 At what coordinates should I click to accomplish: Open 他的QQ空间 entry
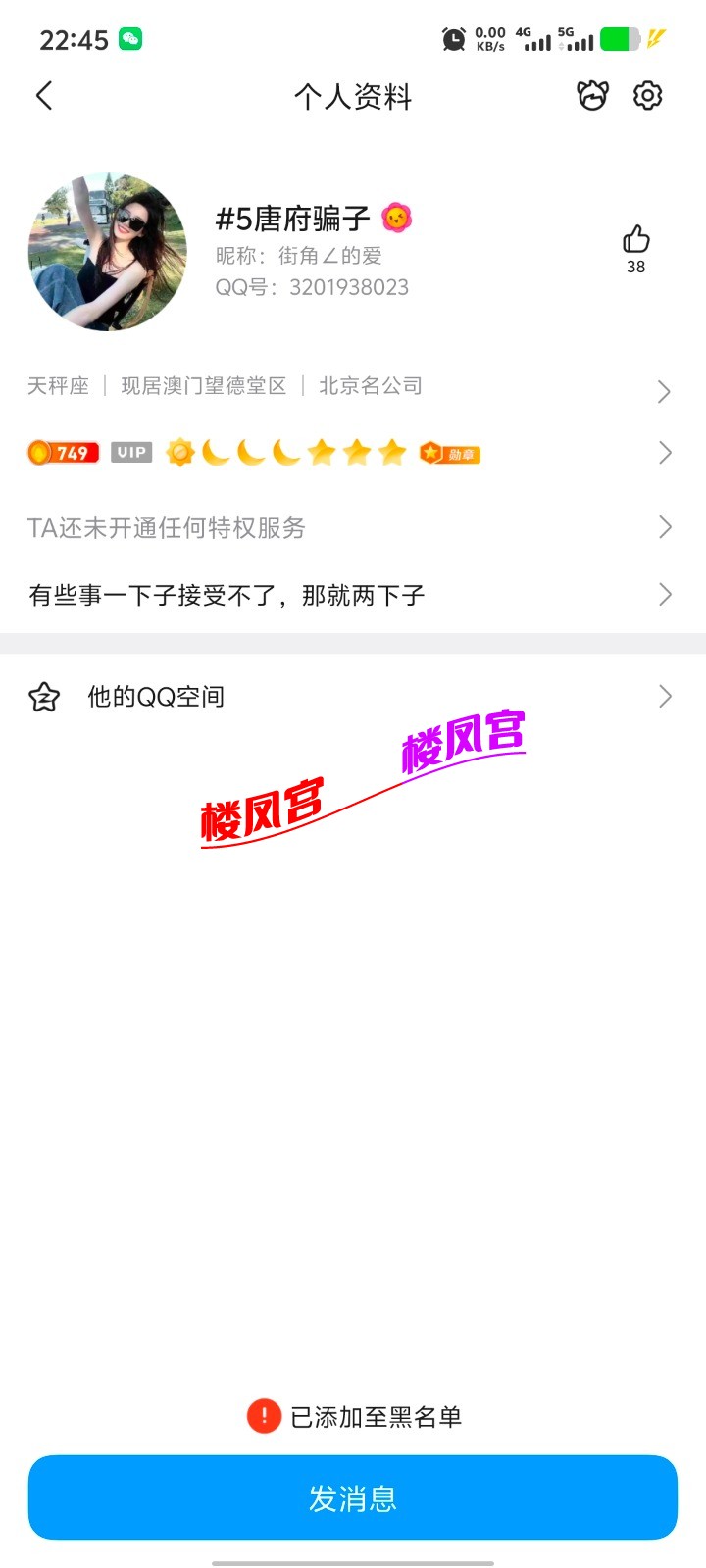(x=353, y=696)
